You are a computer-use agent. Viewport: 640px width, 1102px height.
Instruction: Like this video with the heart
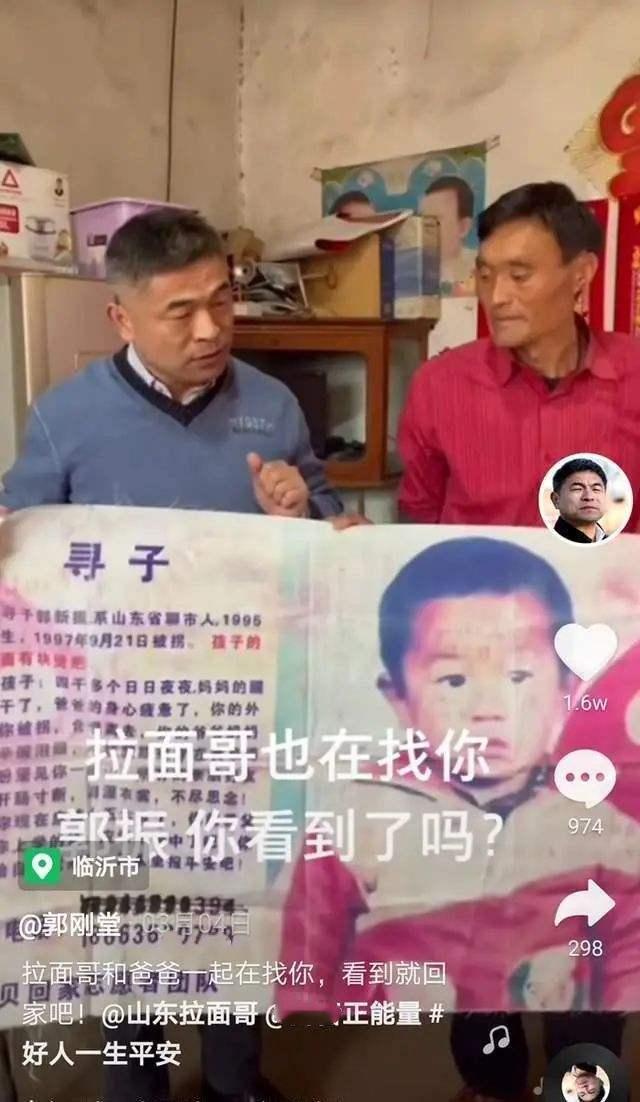[585, 651]
